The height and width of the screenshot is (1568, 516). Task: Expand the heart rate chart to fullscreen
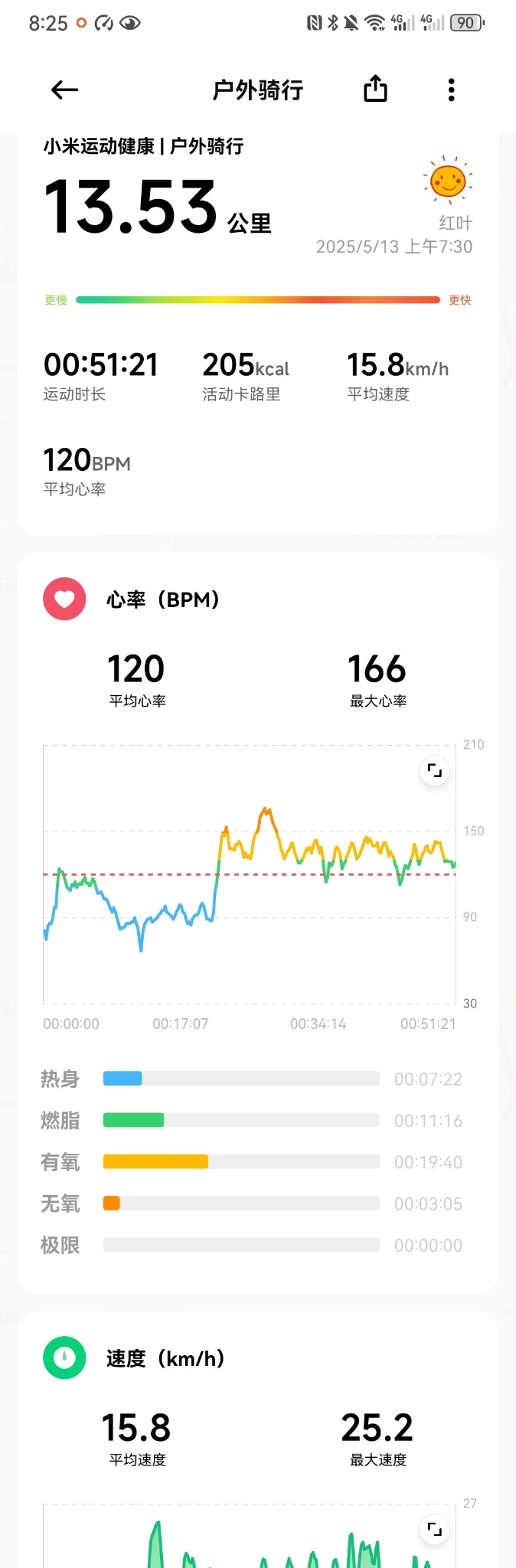[434, 770]
